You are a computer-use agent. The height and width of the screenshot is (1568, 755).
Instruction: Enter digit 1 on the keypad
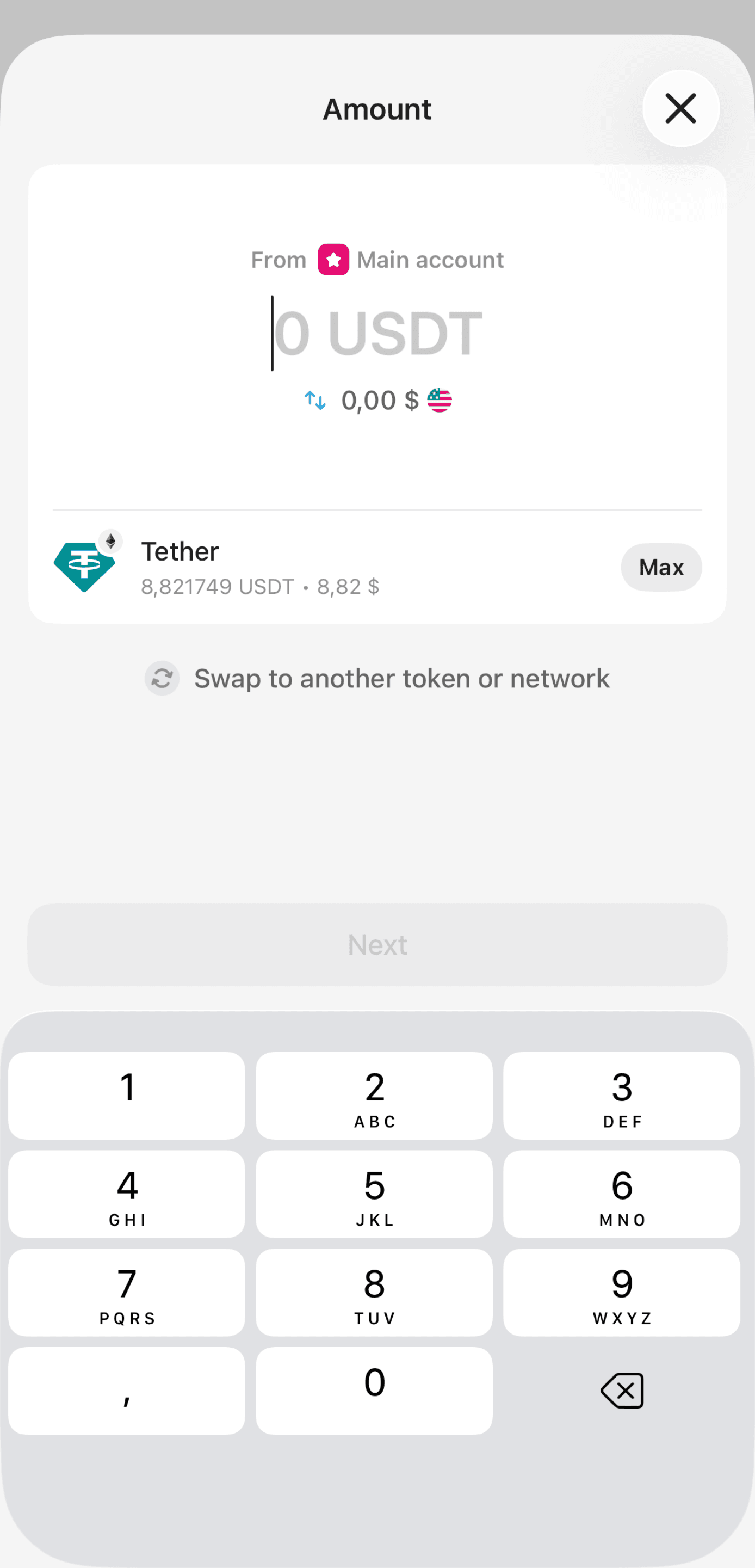[x=127, y=1095]
